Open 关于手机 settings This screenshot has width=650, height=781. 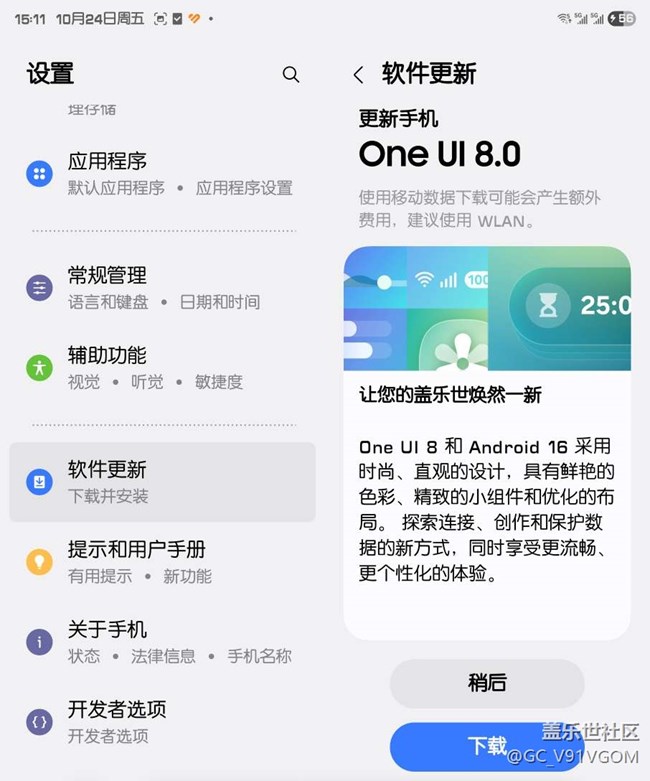(x=160, y=641)
